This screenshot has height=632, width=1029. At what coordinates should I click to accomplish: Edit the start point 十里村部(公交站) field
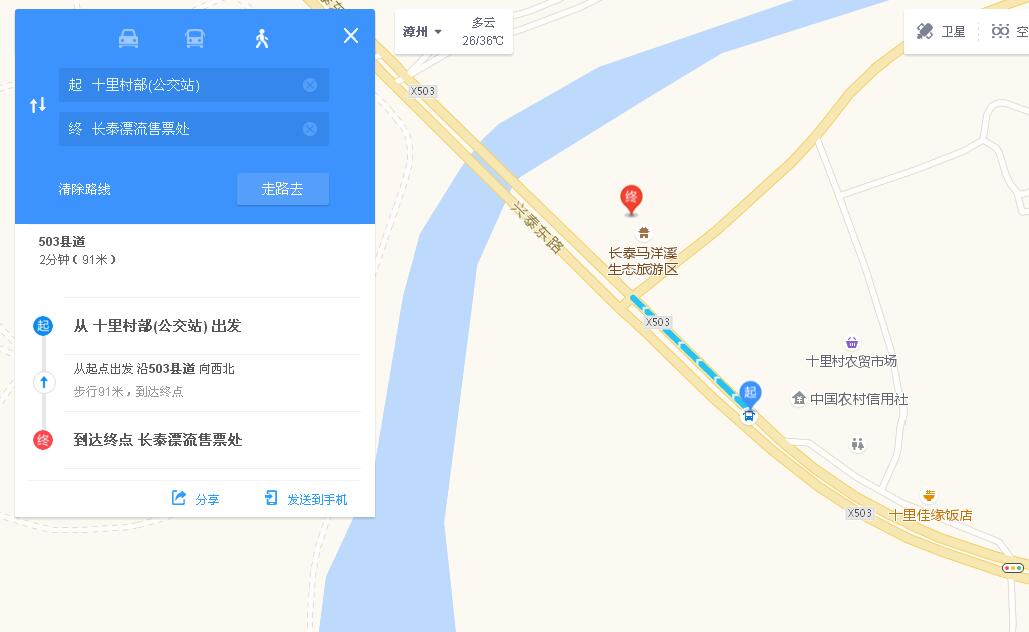click(180, 85)
